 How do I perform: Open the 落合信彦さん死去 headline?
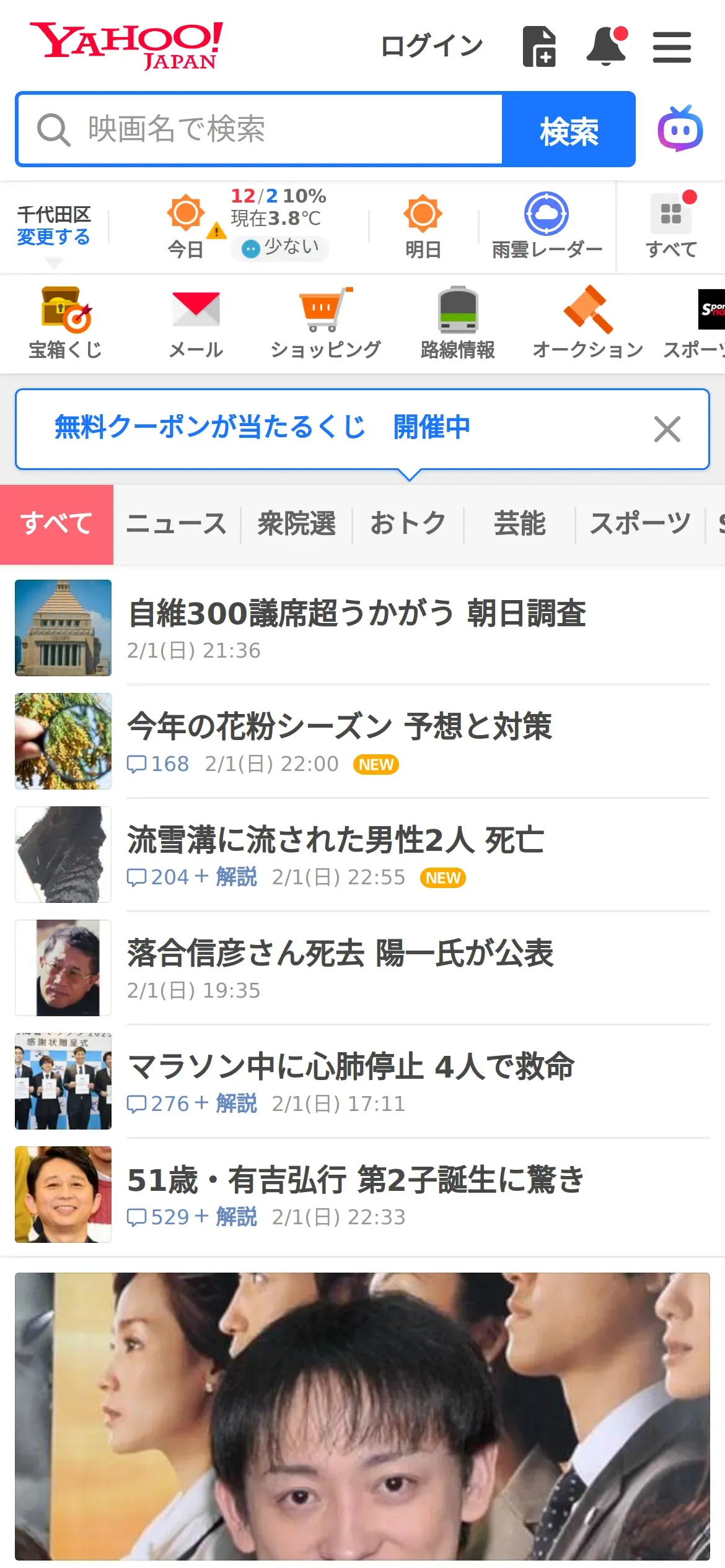pos(340,954)
